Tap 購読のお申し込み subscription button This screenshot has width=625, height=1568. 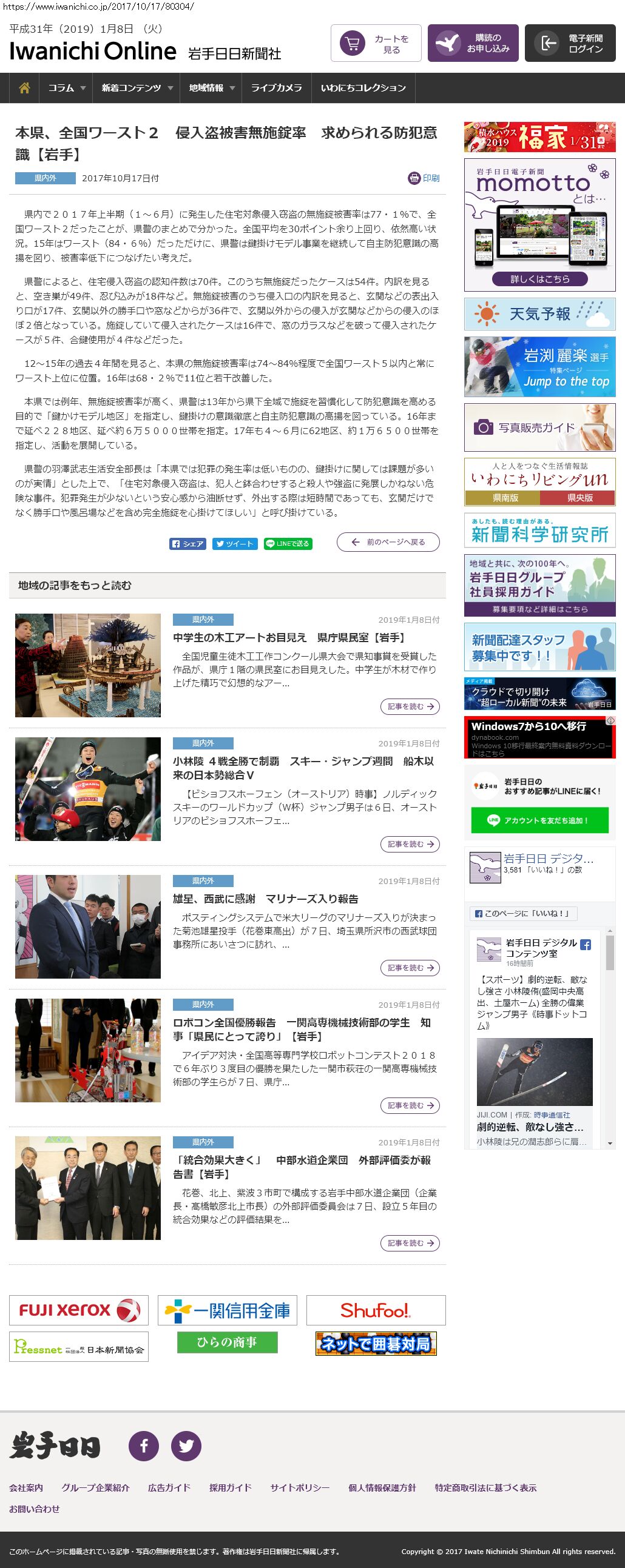tap(473, 44)
